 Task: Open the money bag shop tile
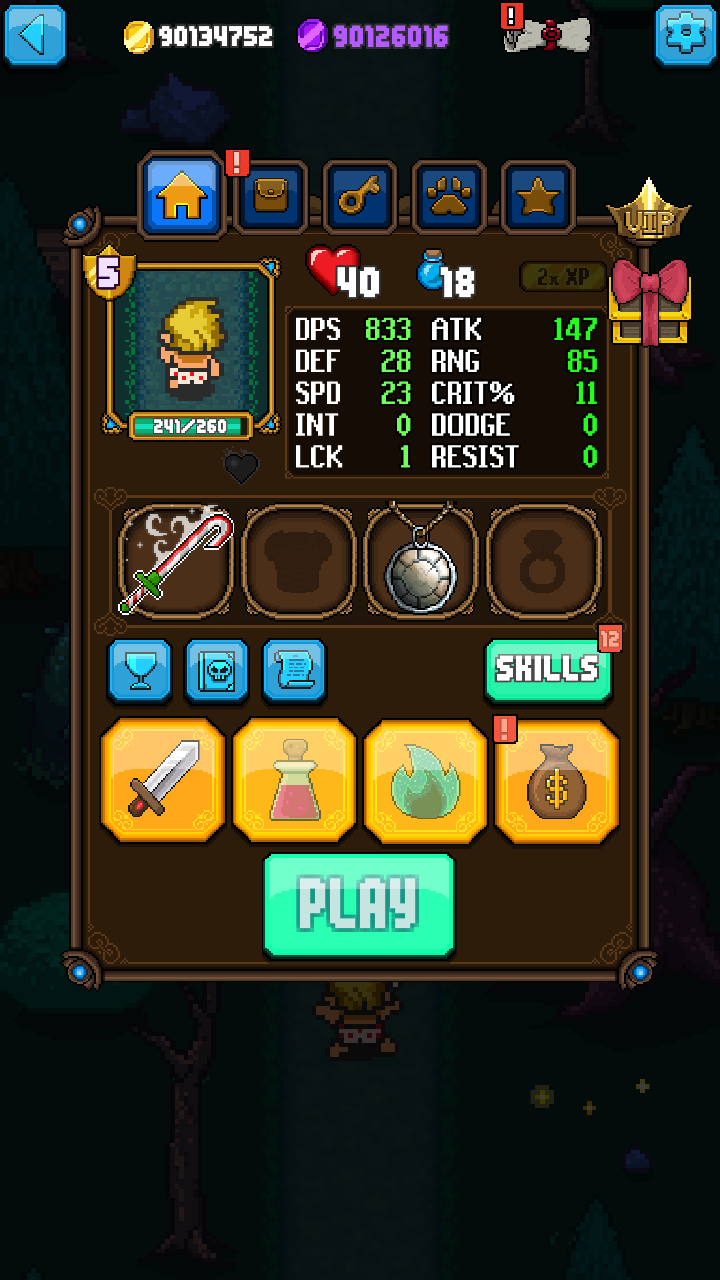pyautogui.click(x=557, y=781)
